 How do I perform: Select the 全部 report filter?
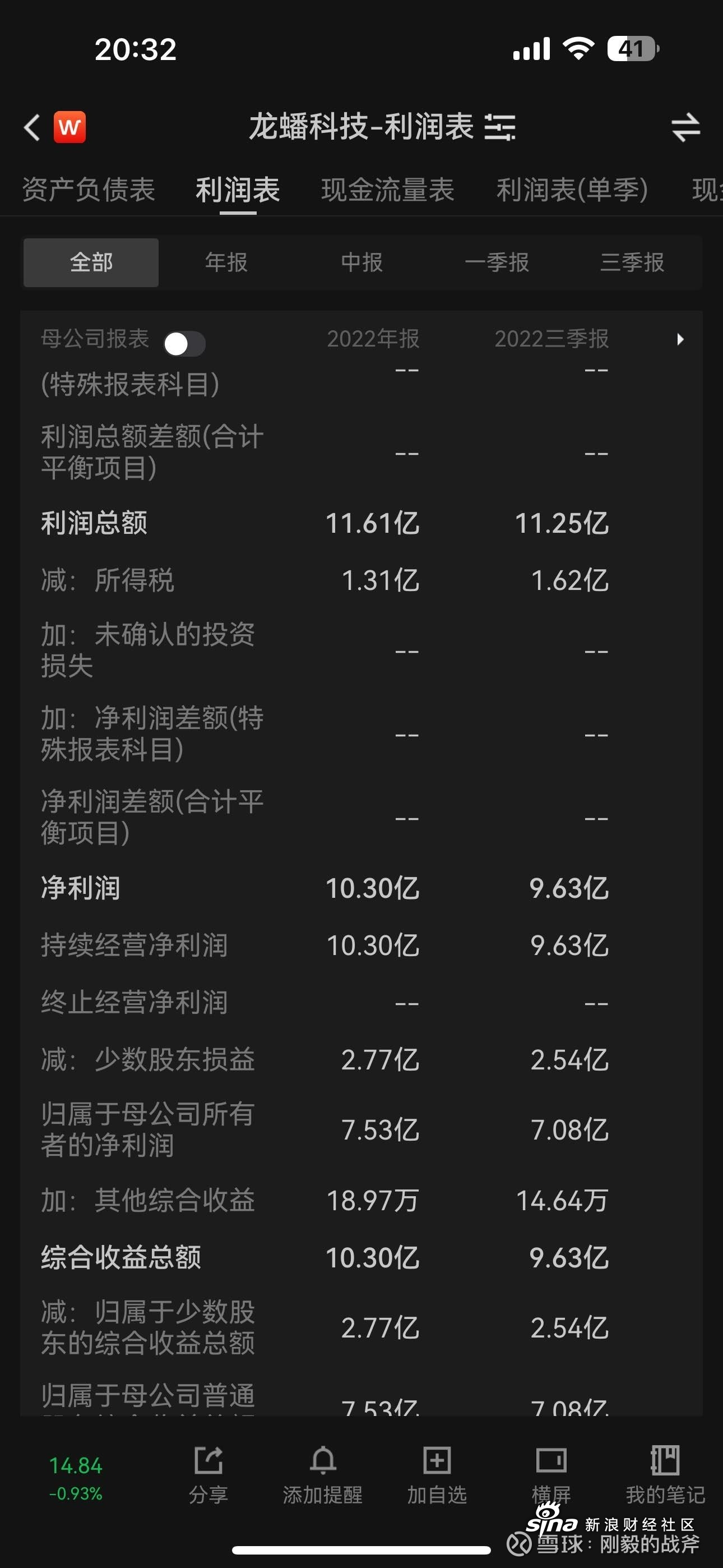click(91, 262)
